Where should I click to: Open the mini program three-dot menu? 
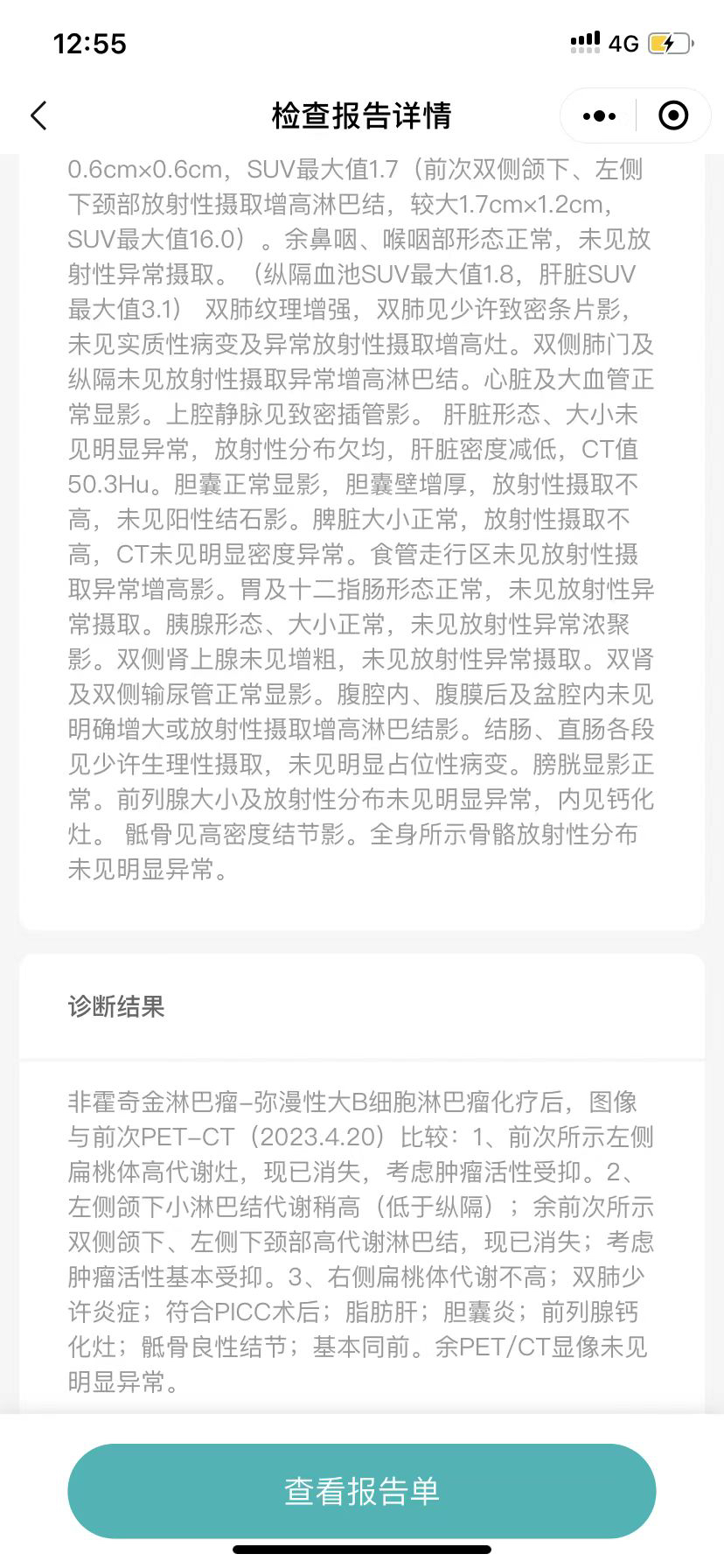(x=599, y=115)
